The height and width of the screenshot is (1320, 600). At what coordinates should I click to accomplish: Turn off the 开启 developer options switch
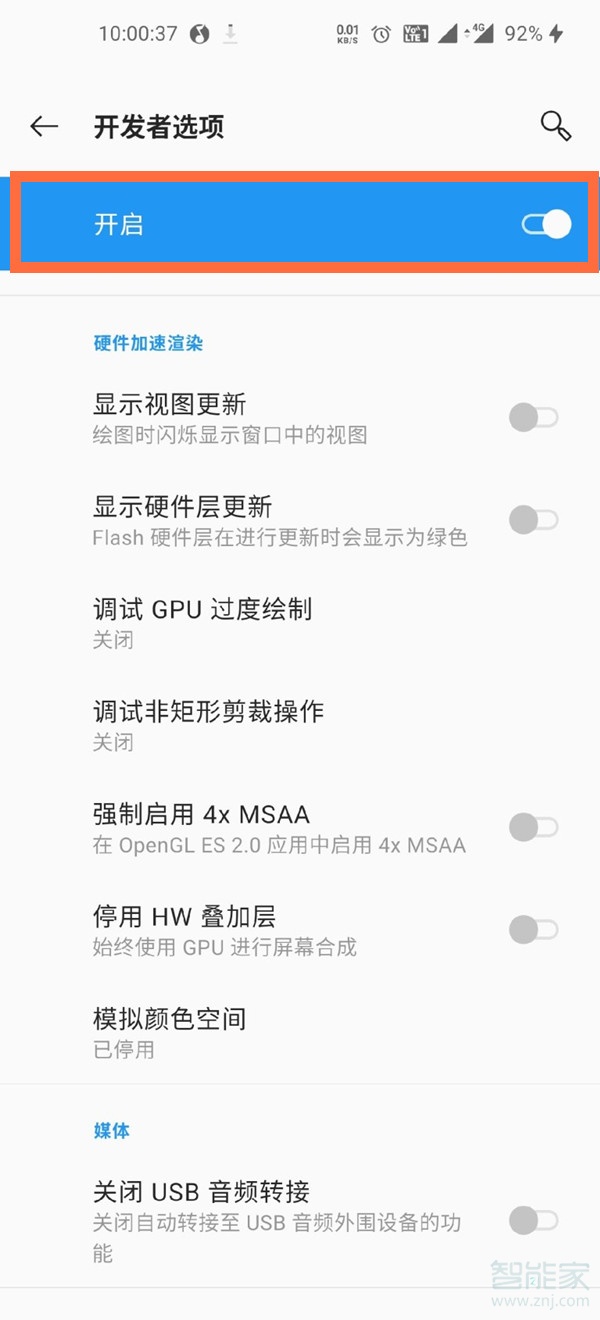point(546,224)
